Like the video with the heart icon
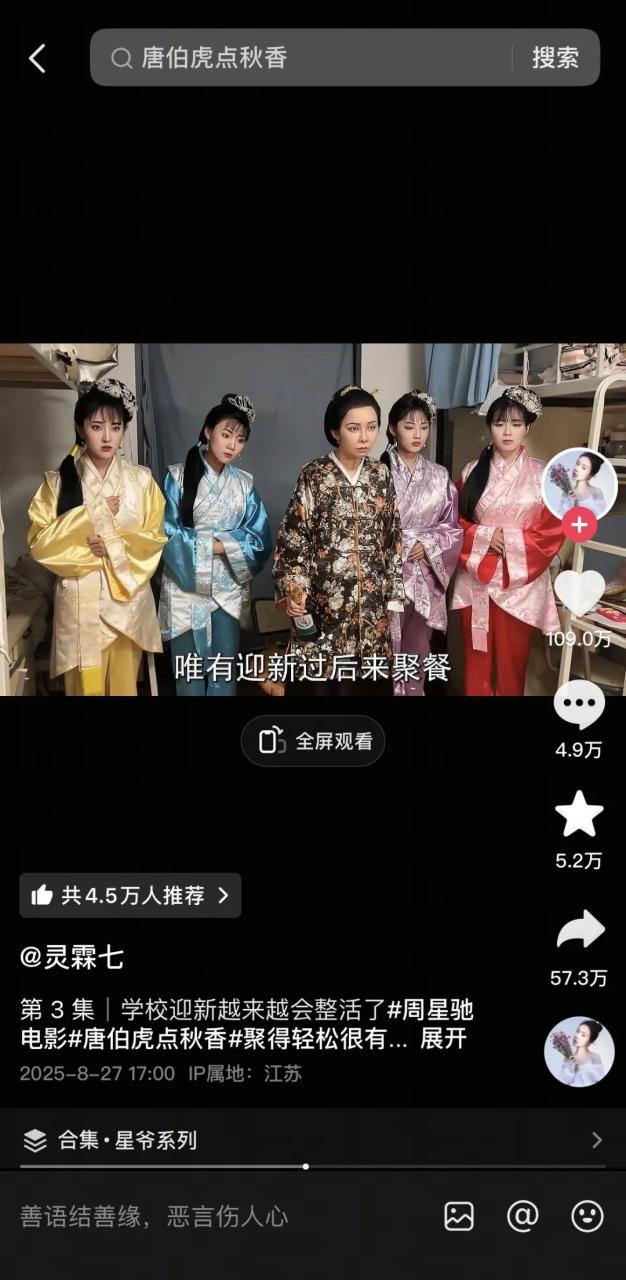The width and height of the screenshot is (626, 1280). pos(579,595)
